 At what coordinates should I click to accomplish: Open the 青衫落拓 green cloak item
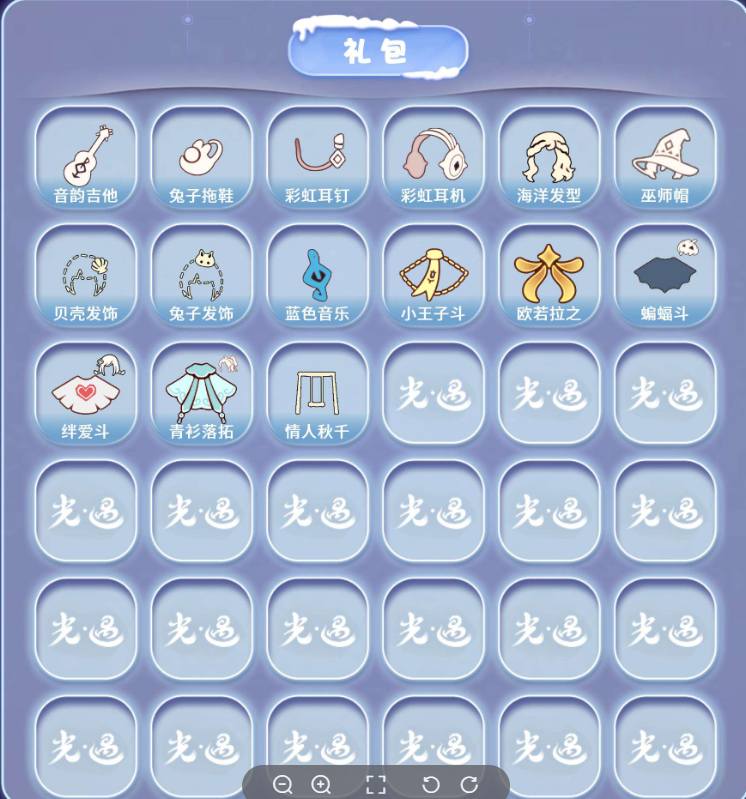click(x=201, y=390)
